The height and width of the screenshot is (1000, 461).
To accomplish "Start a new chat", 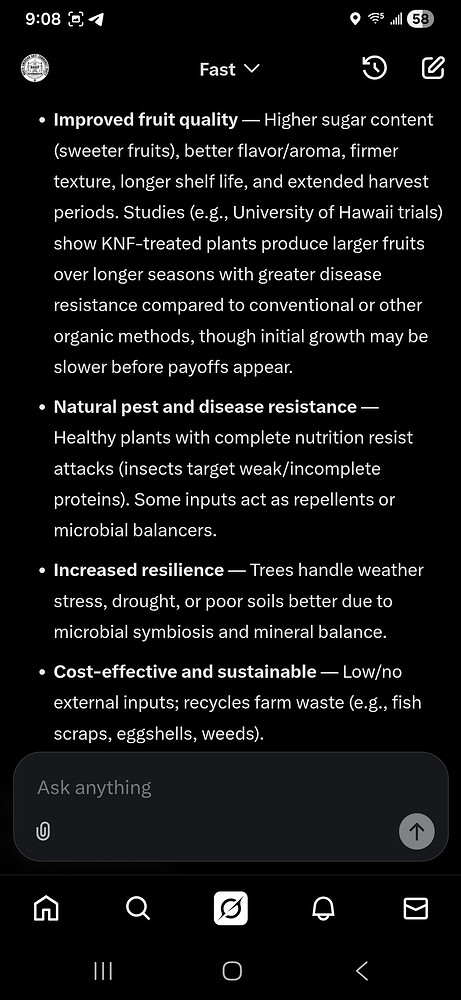I will tap(433, 68).
